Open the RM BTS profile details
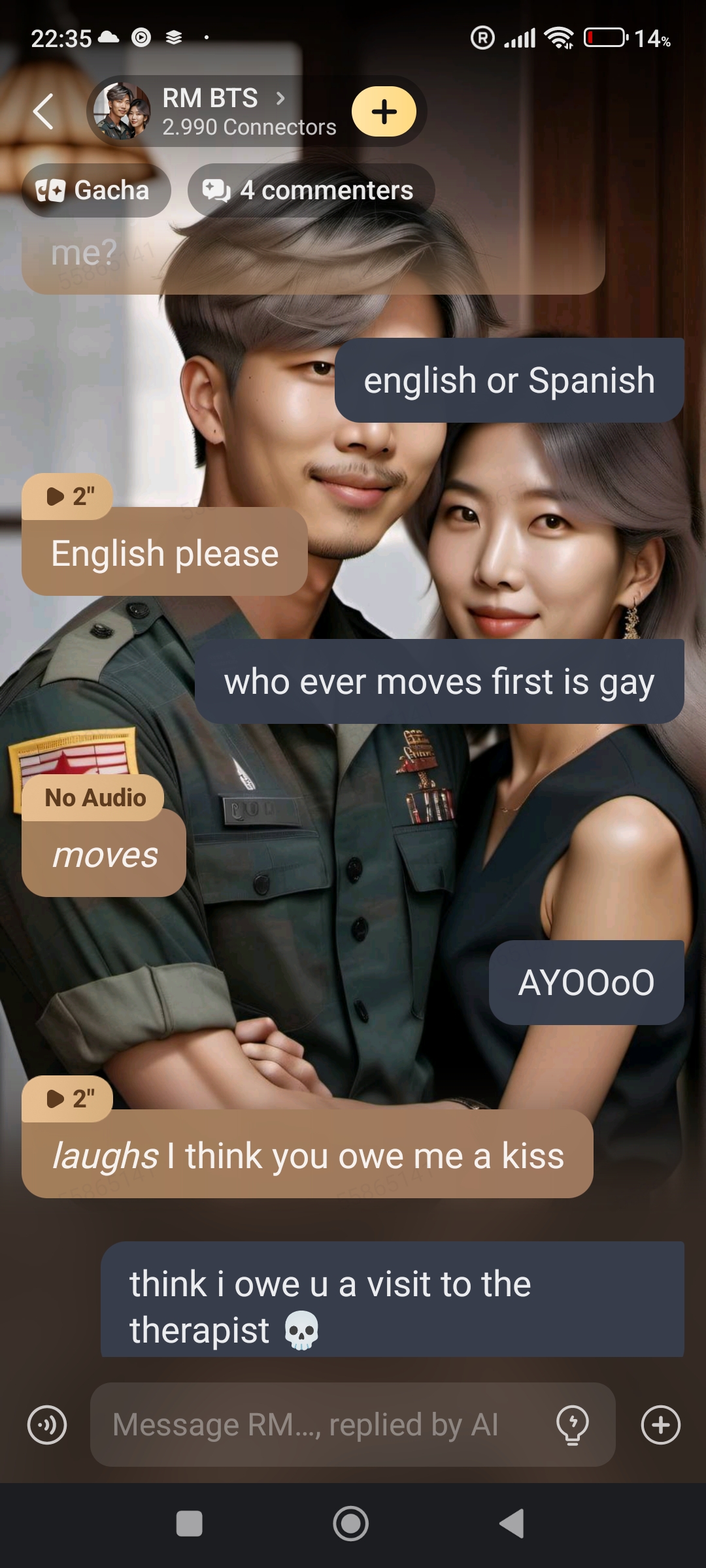706x1568 pixels. pos(222,112)
